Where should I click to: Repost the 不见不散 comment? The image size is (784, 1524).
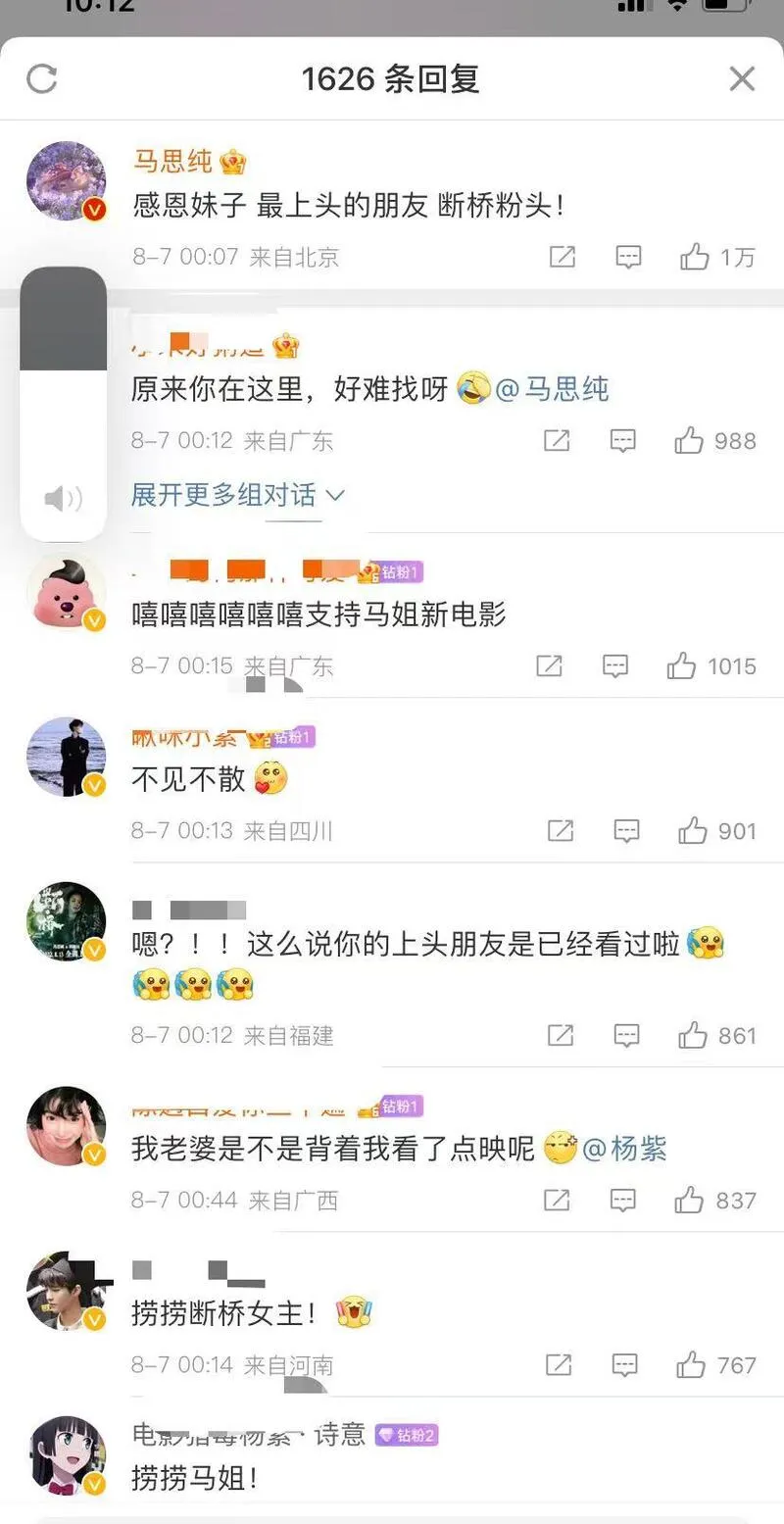tap(560, 831)
